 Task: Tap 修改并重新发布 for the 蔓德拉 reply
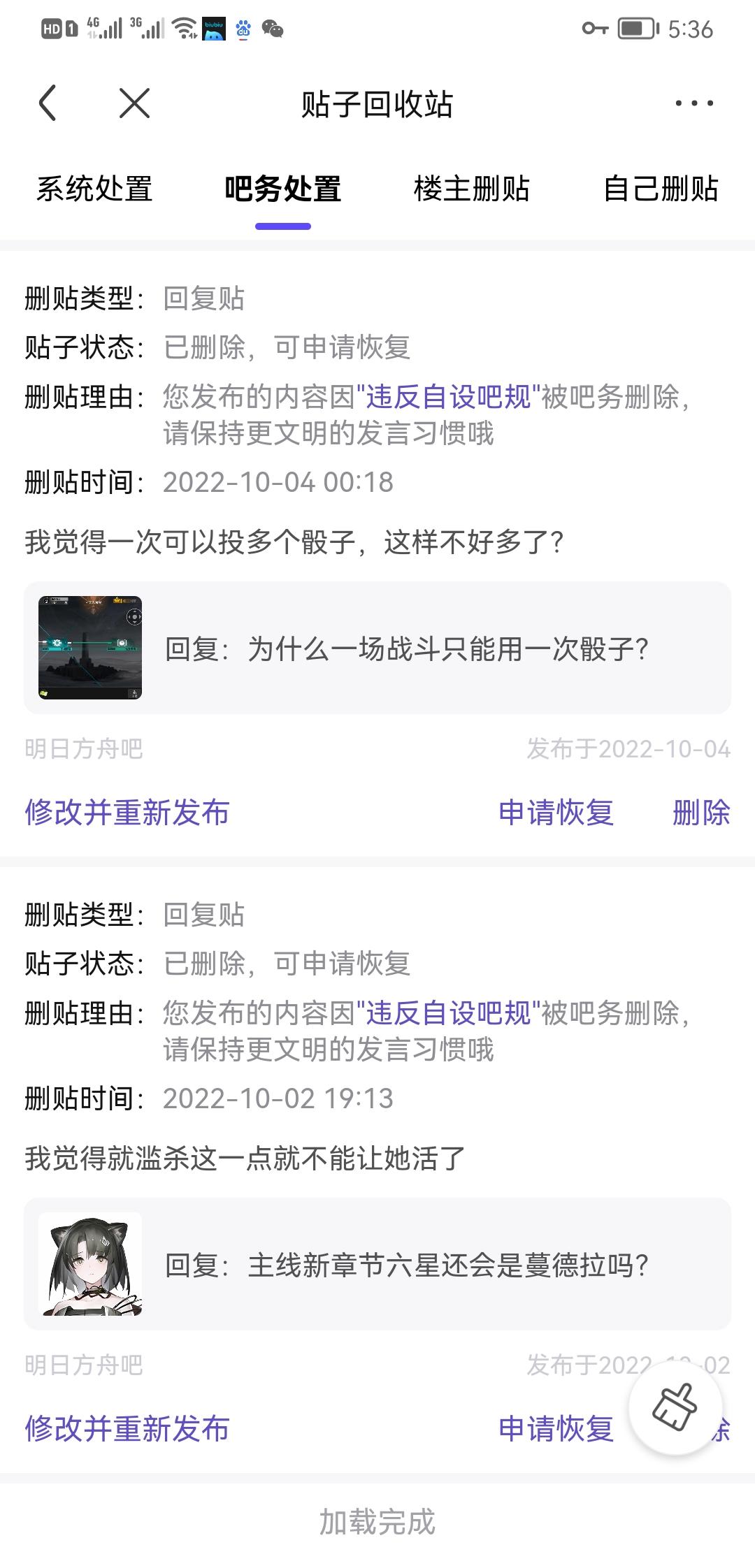(x=127, y=1429)
